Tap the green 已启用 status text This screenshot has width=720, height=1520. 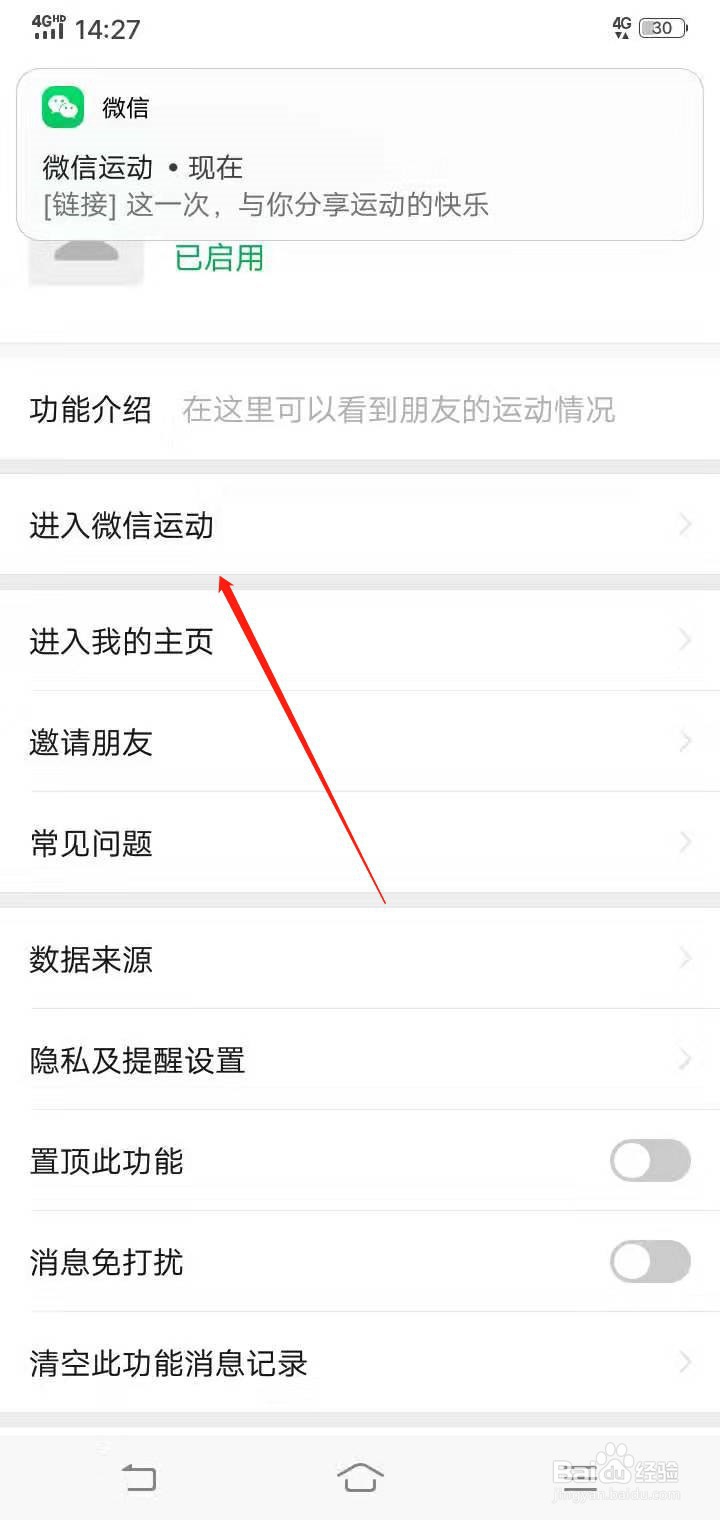218,258
